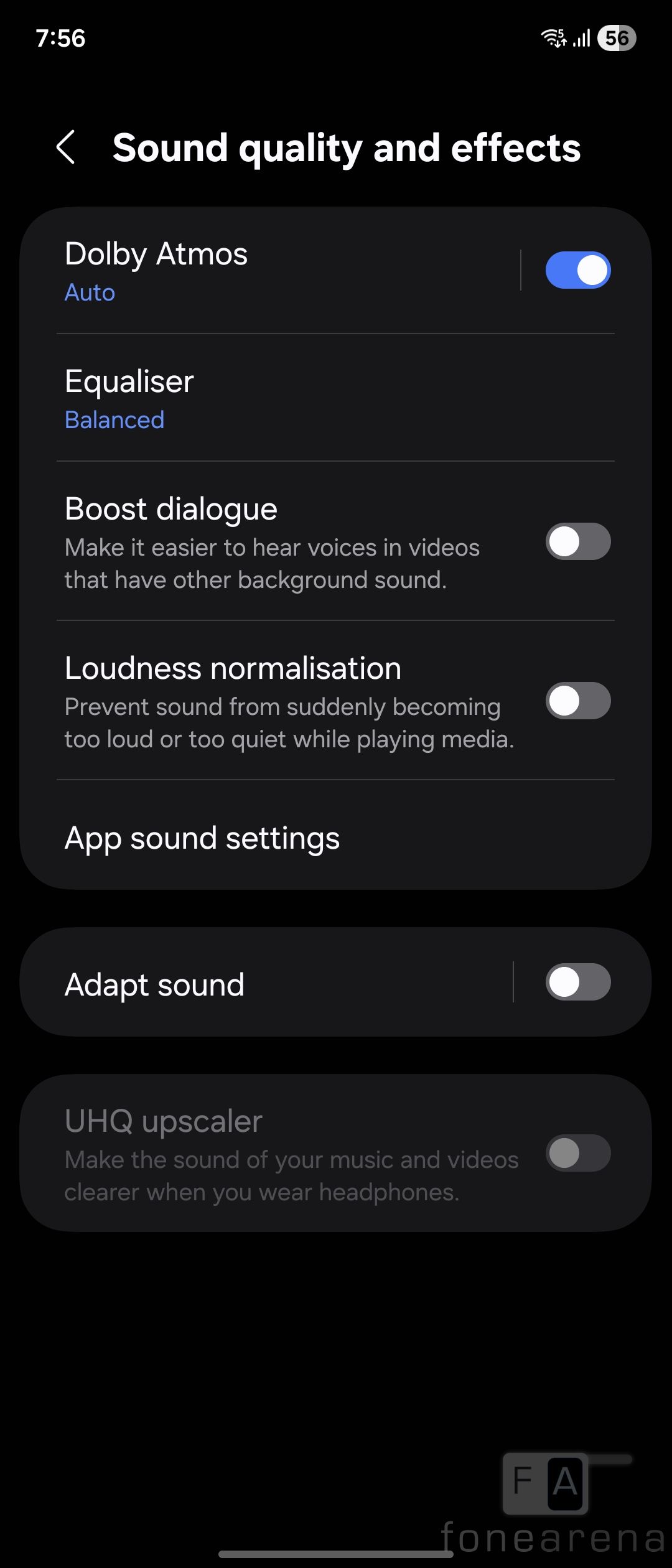Image resolution: width=672 pixels, height=1568 pixels.
Task: Turn on Loudness normalisation
Action: coord(577,701)
